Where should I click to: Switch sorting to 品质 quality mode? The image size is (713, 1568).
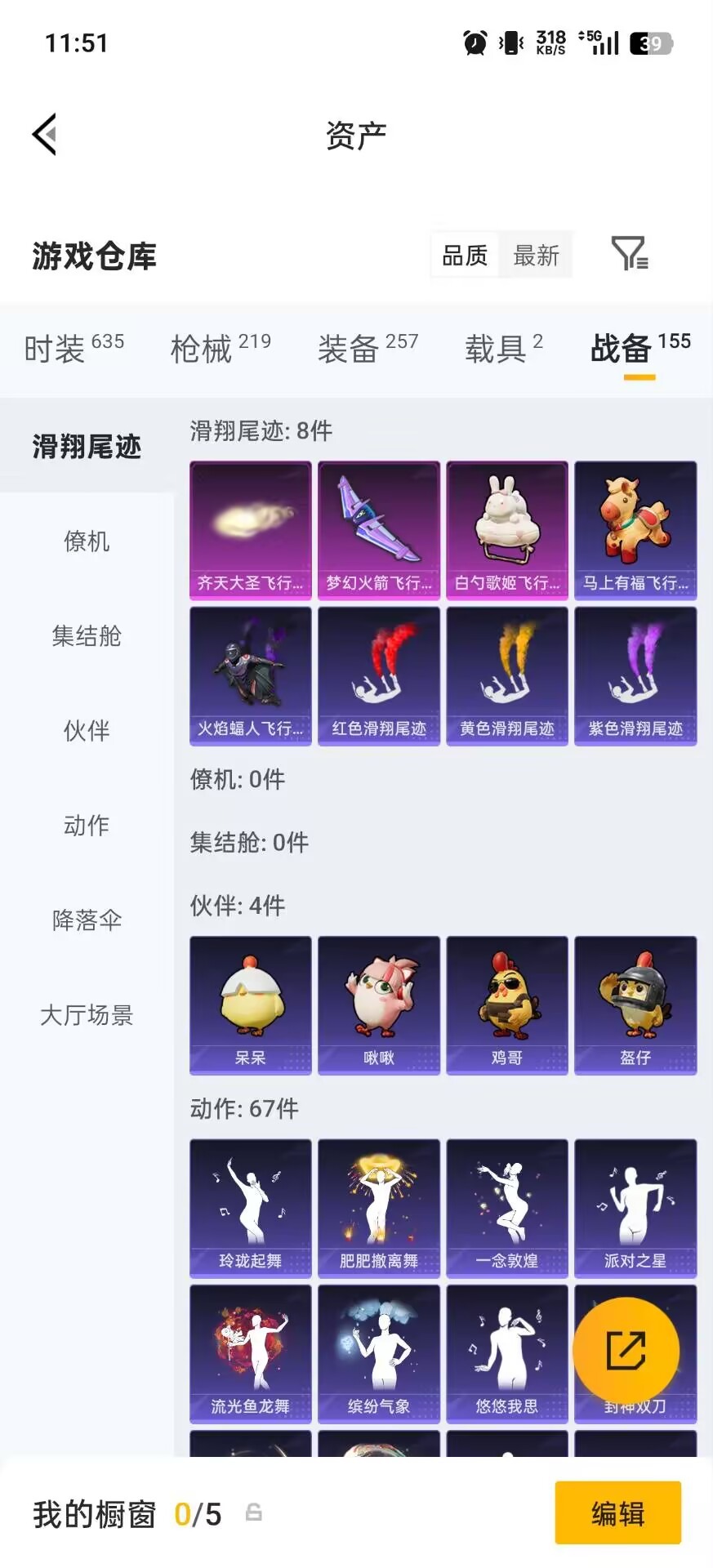[464, 256]
